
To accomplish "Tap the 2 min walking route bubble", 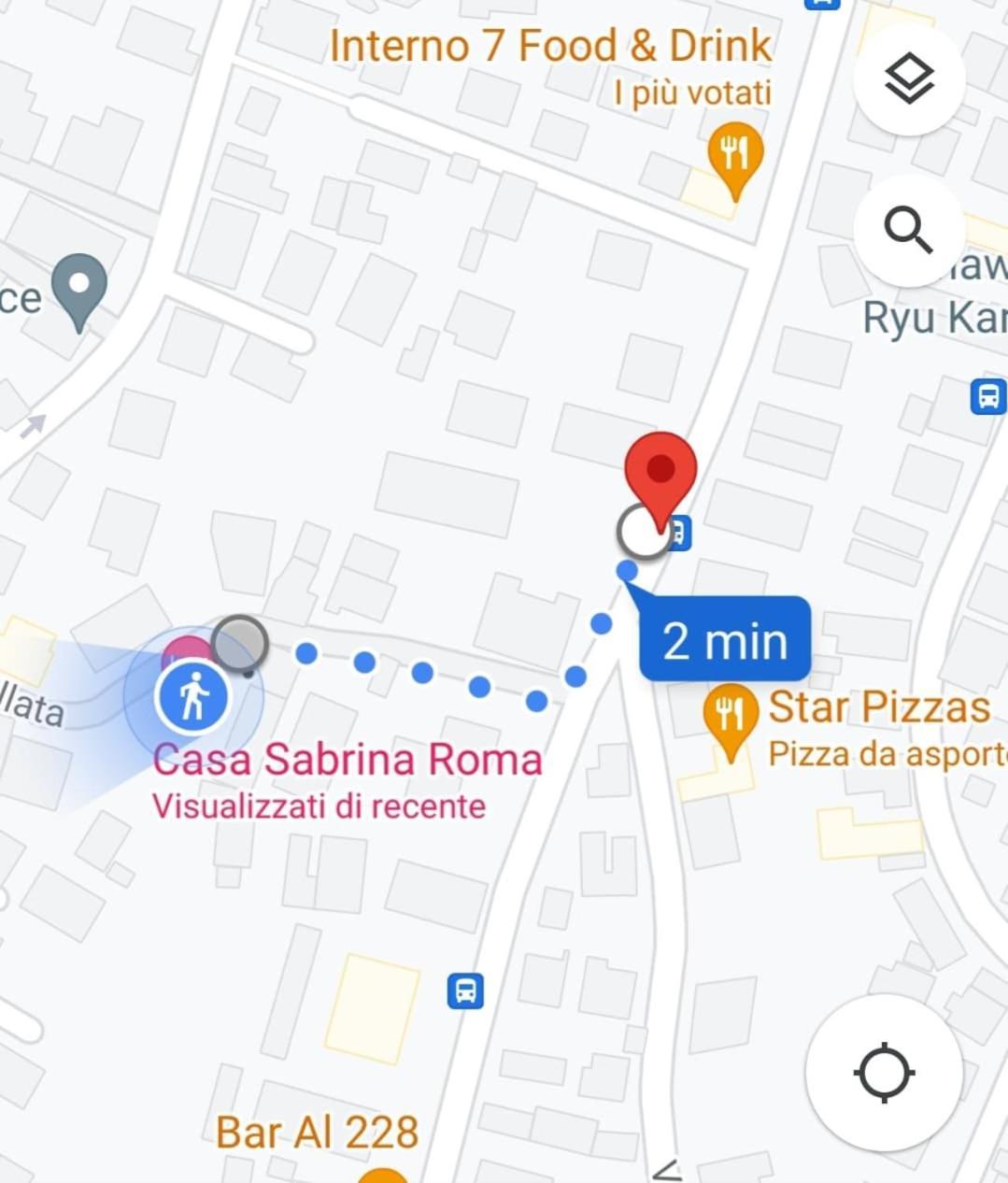I will click(725, 641).
